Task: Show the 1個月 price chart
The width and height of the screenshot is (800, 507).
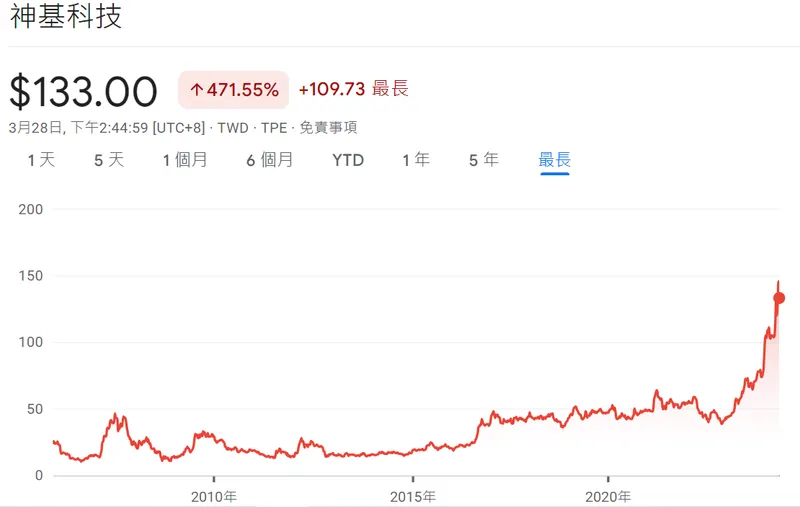Action: tap(185, 160)
